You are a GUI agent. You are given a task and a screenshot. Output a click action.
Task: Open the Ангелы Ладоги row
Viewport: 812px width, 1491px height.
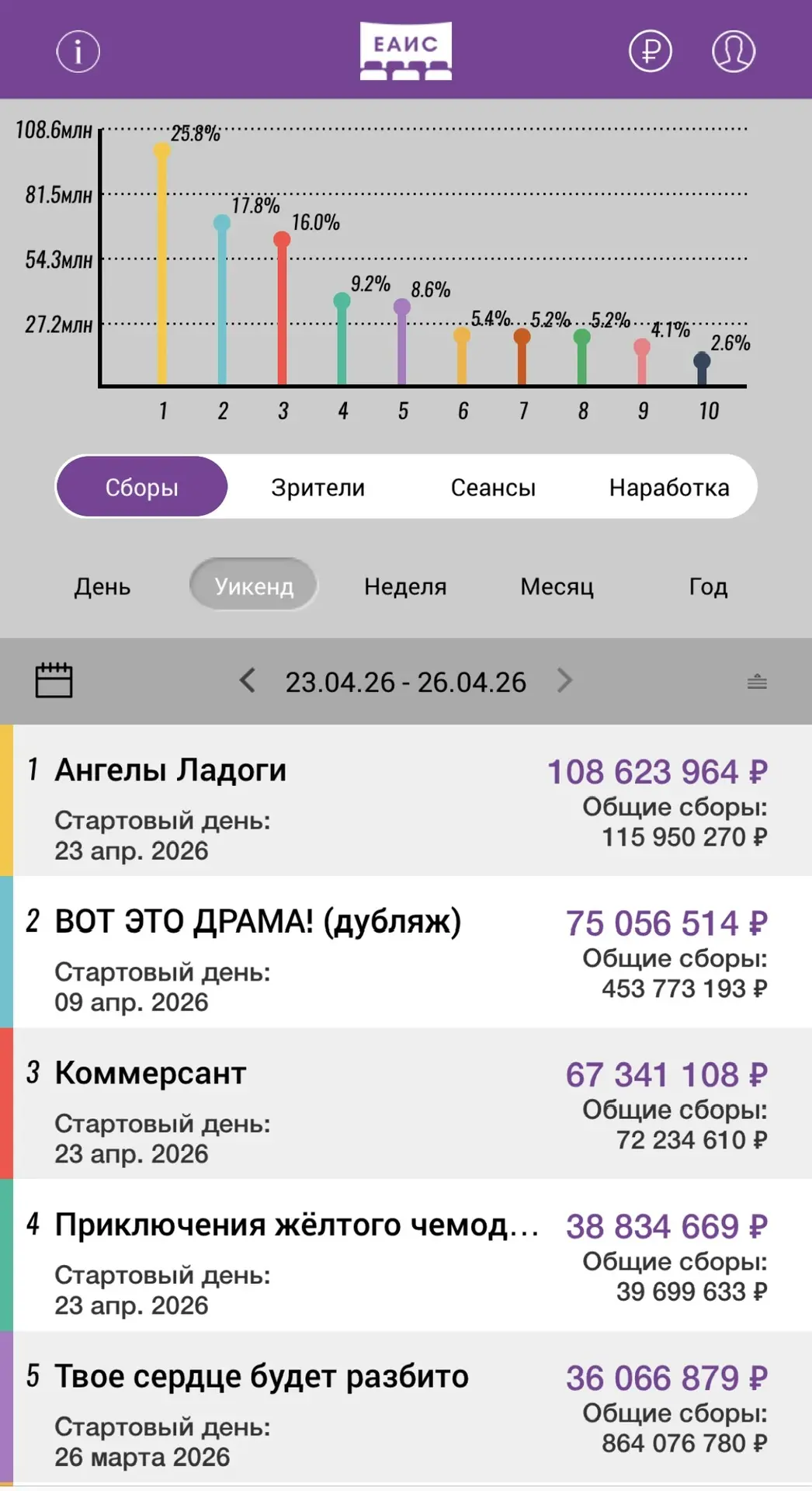tap(406, 801)
